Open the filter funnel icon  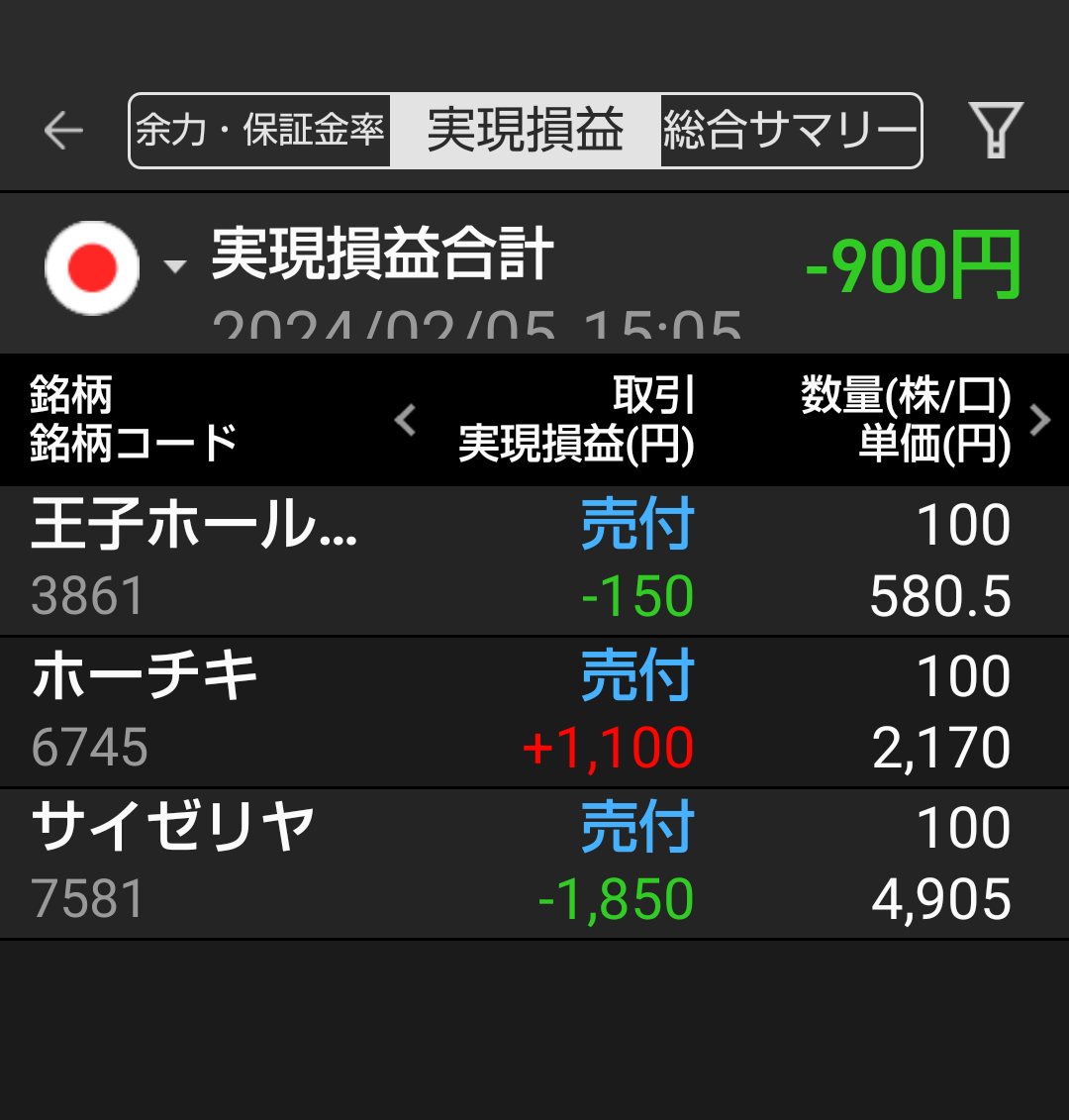click(995, 130)
